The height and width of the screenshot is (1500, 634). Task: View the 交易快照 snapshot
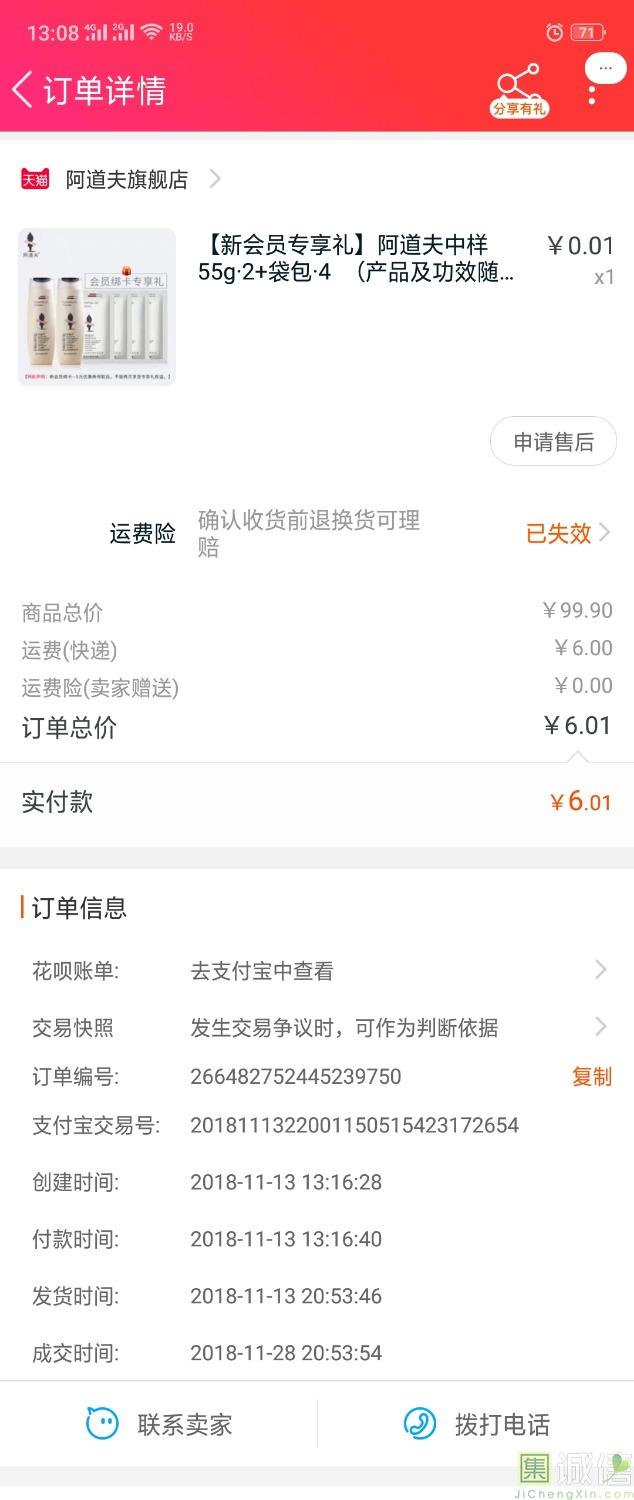point(318,1027)
